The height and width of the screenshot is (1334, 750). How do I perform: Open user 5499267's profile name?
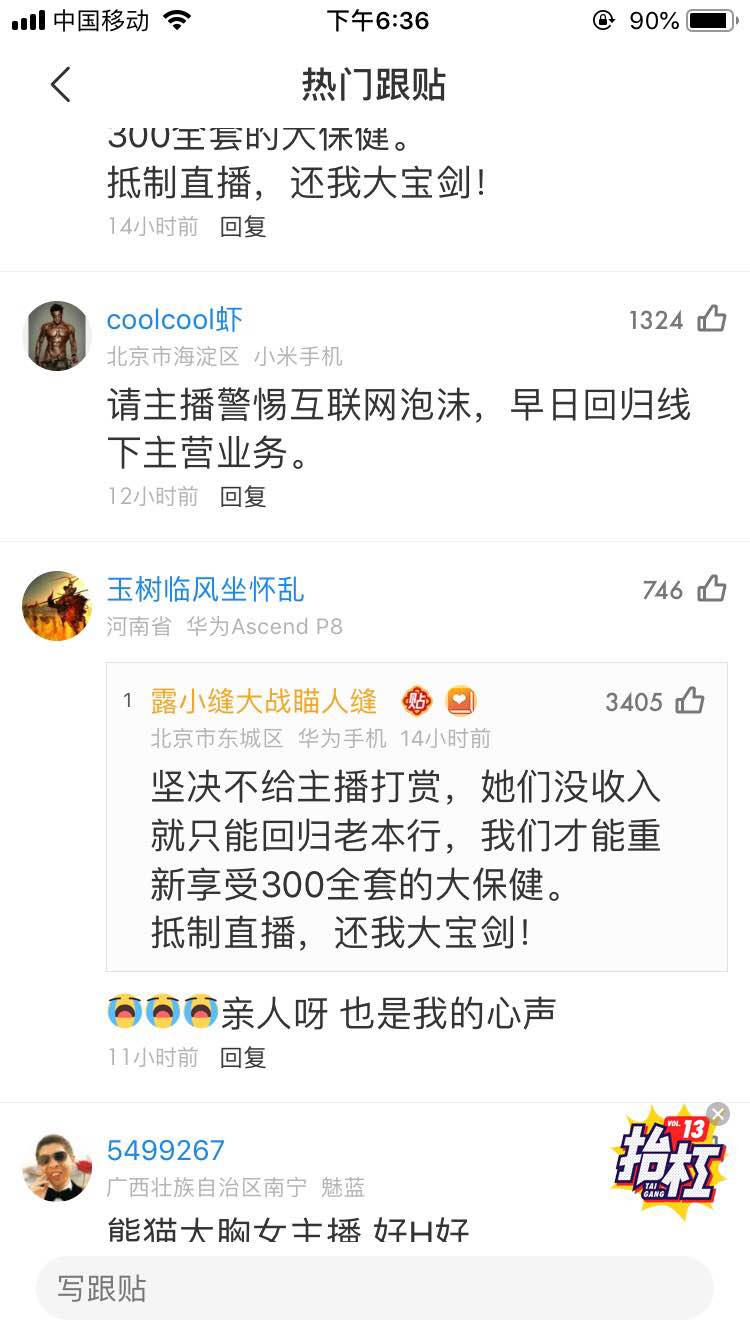166,1150
